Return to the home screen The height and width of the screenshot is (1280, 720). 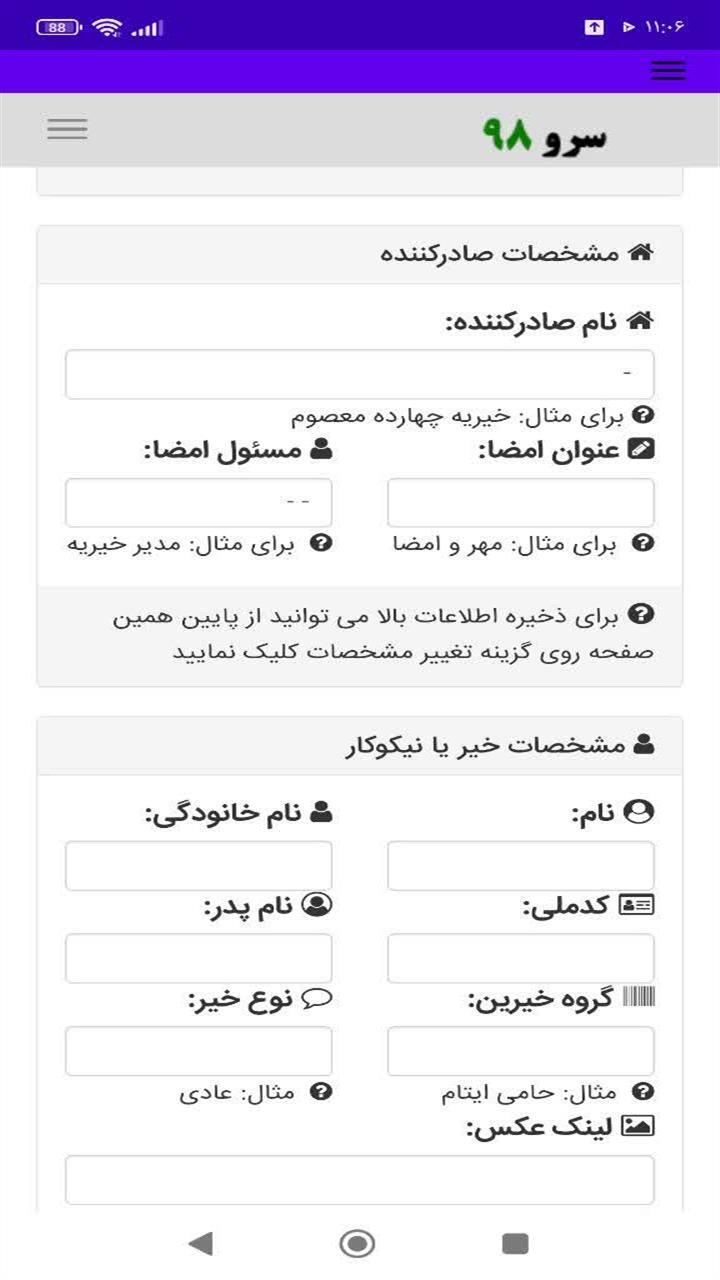point(357,1243)
